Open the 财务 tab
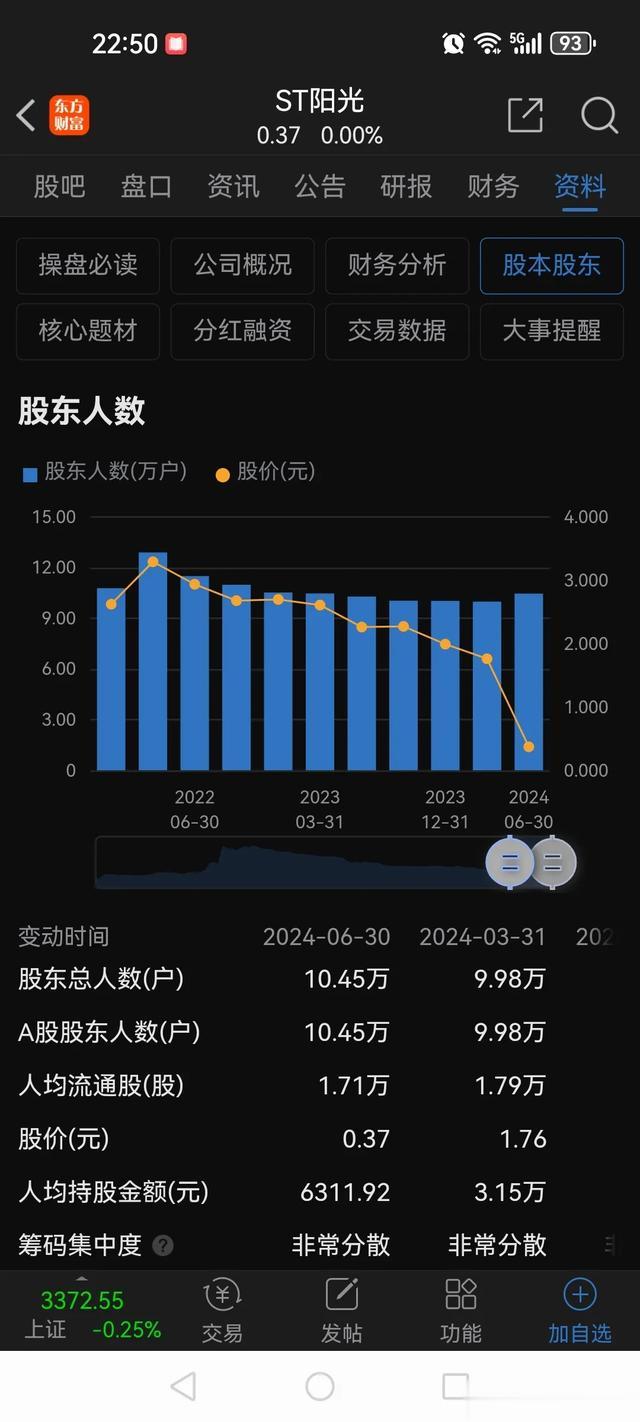This screenshot has height=1422, width=640. 493,186
